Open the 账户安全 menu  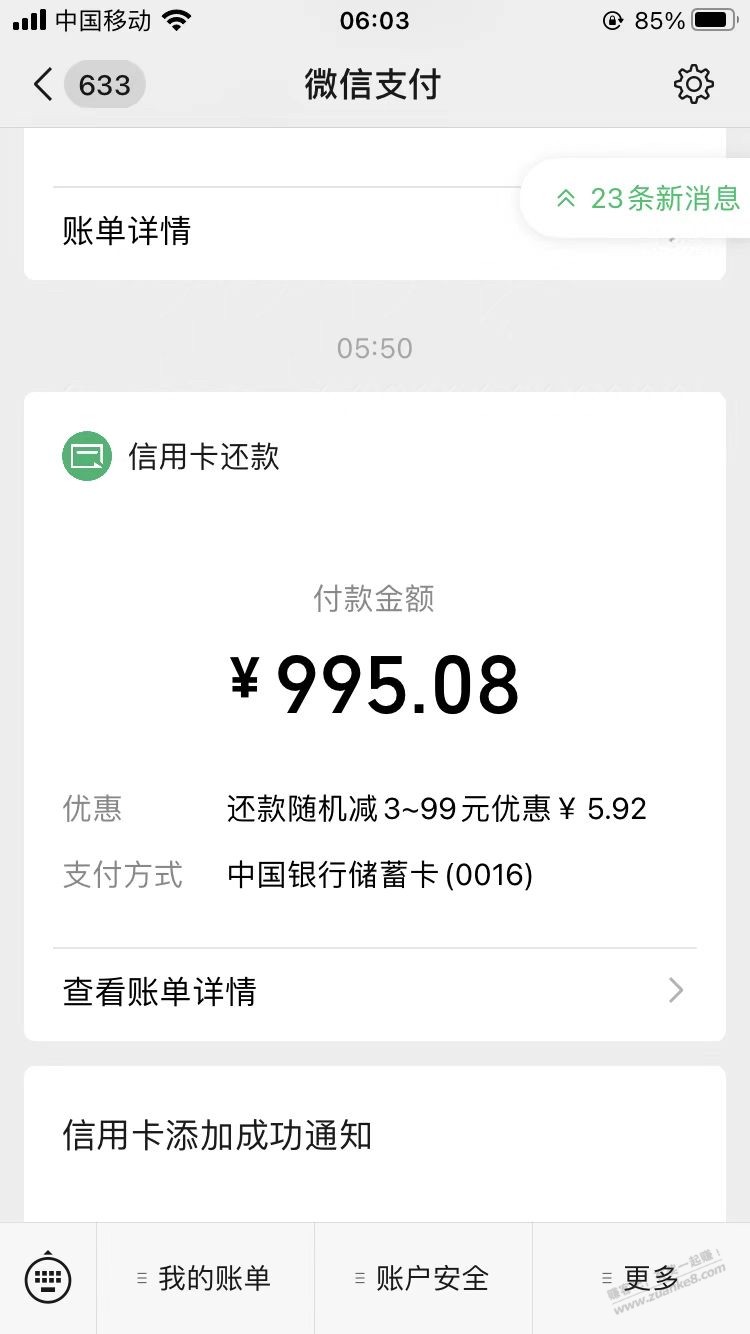point(423,1278)
